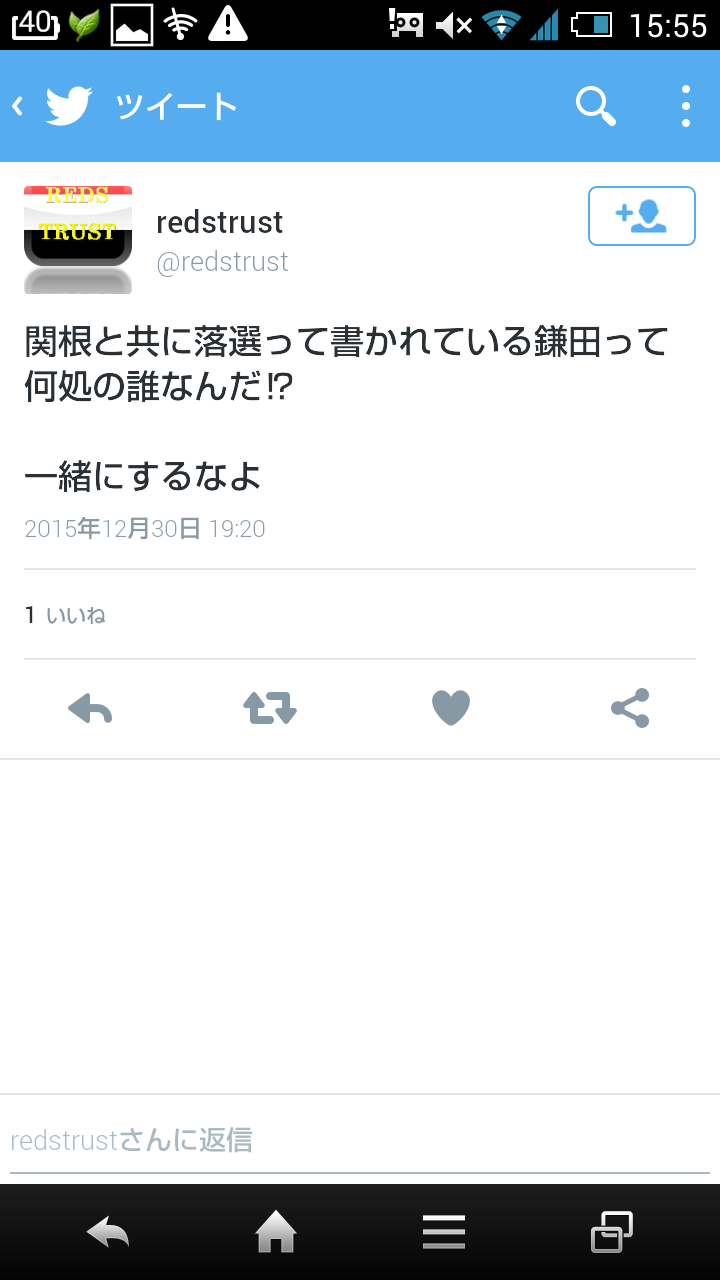This screenshot has width=720, height=1280.
Task: Open redstrust's profile picture
Action: 78,240
